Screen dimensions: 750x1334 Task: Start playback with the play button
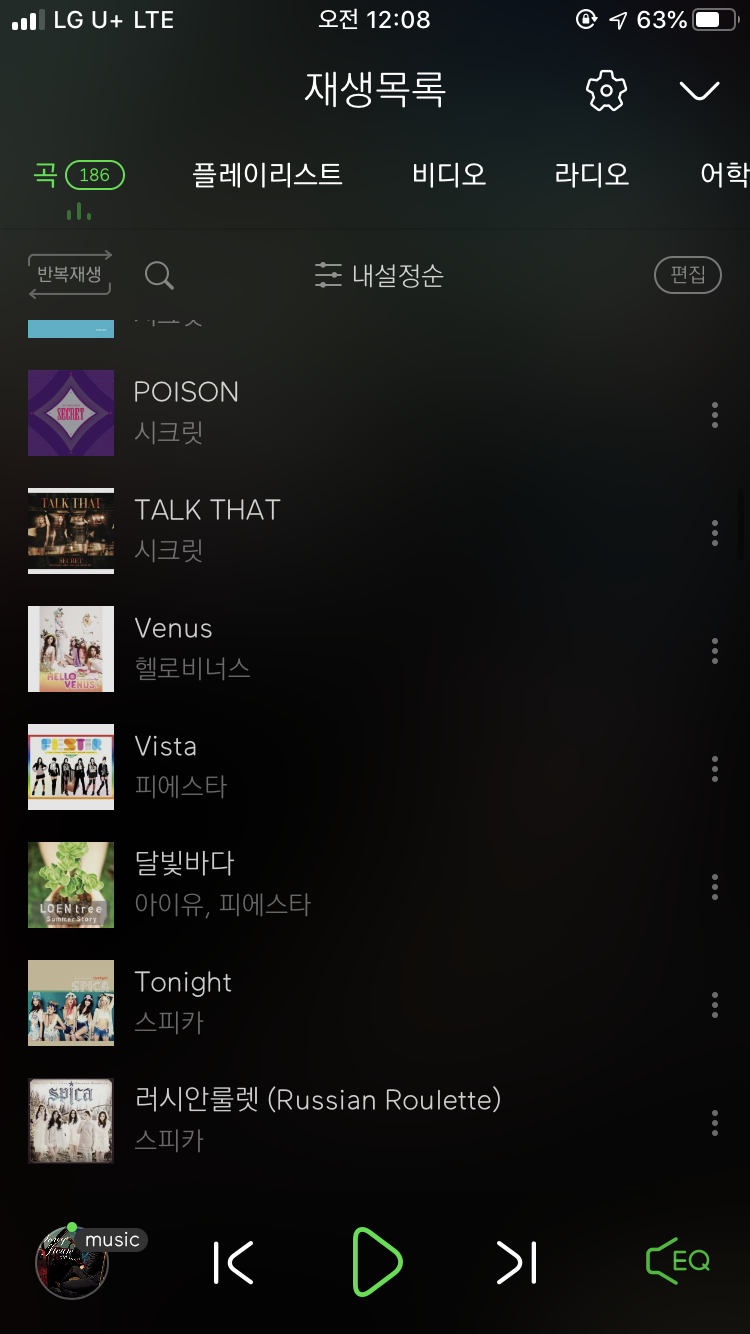(x=377, y=1262)
